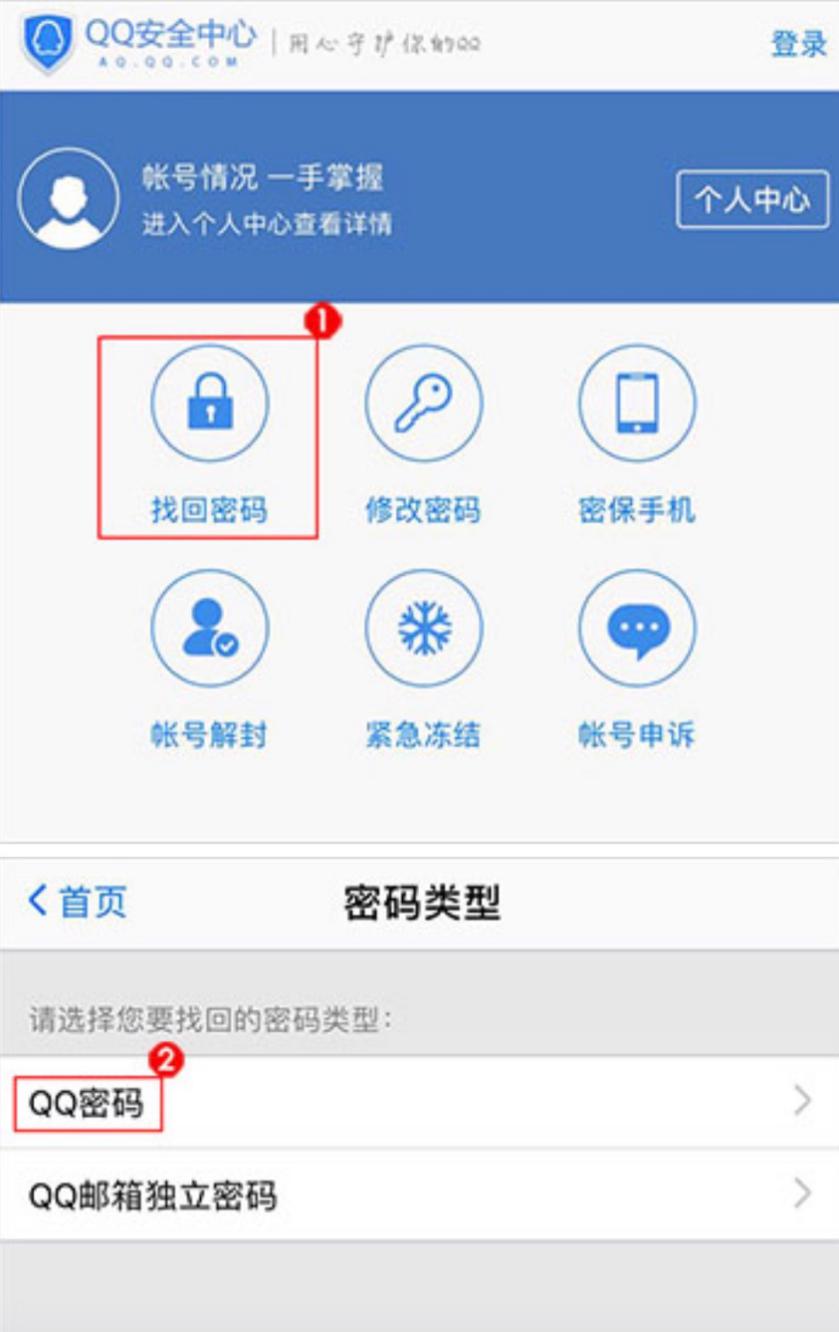The image size is (839, 1332).
Task: Open the profile avatar
Action: (68, 198)
